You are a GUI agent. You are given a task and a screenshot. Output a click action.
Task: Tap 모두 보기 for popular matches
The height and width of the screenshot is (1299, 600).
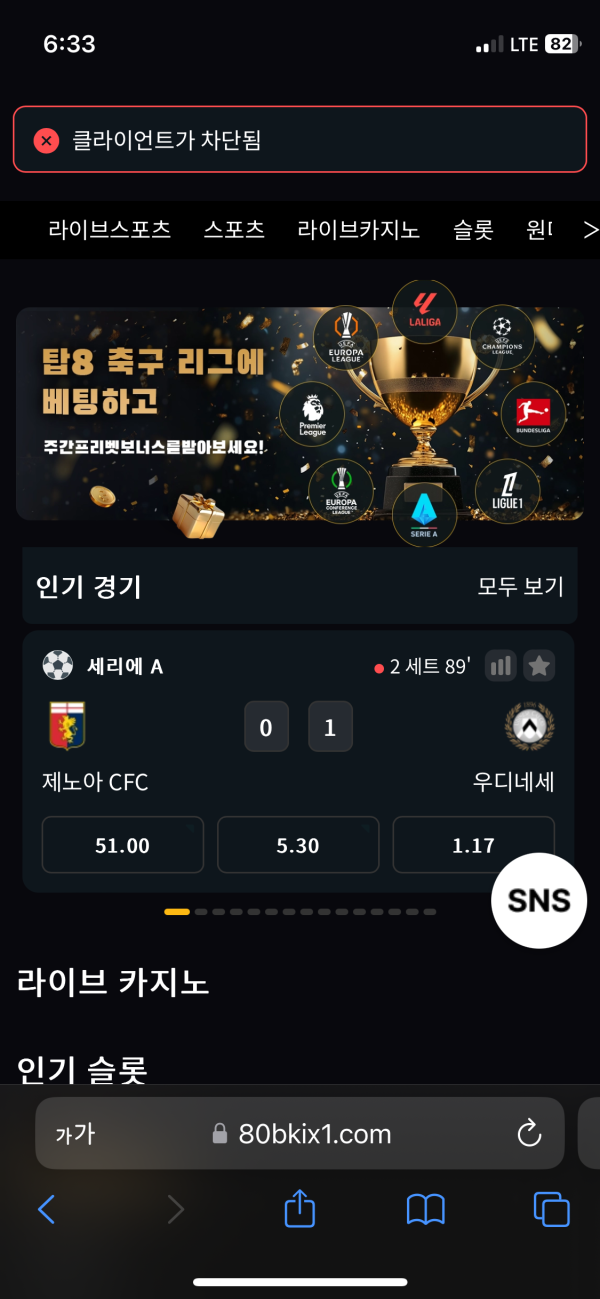pos(520,587)
